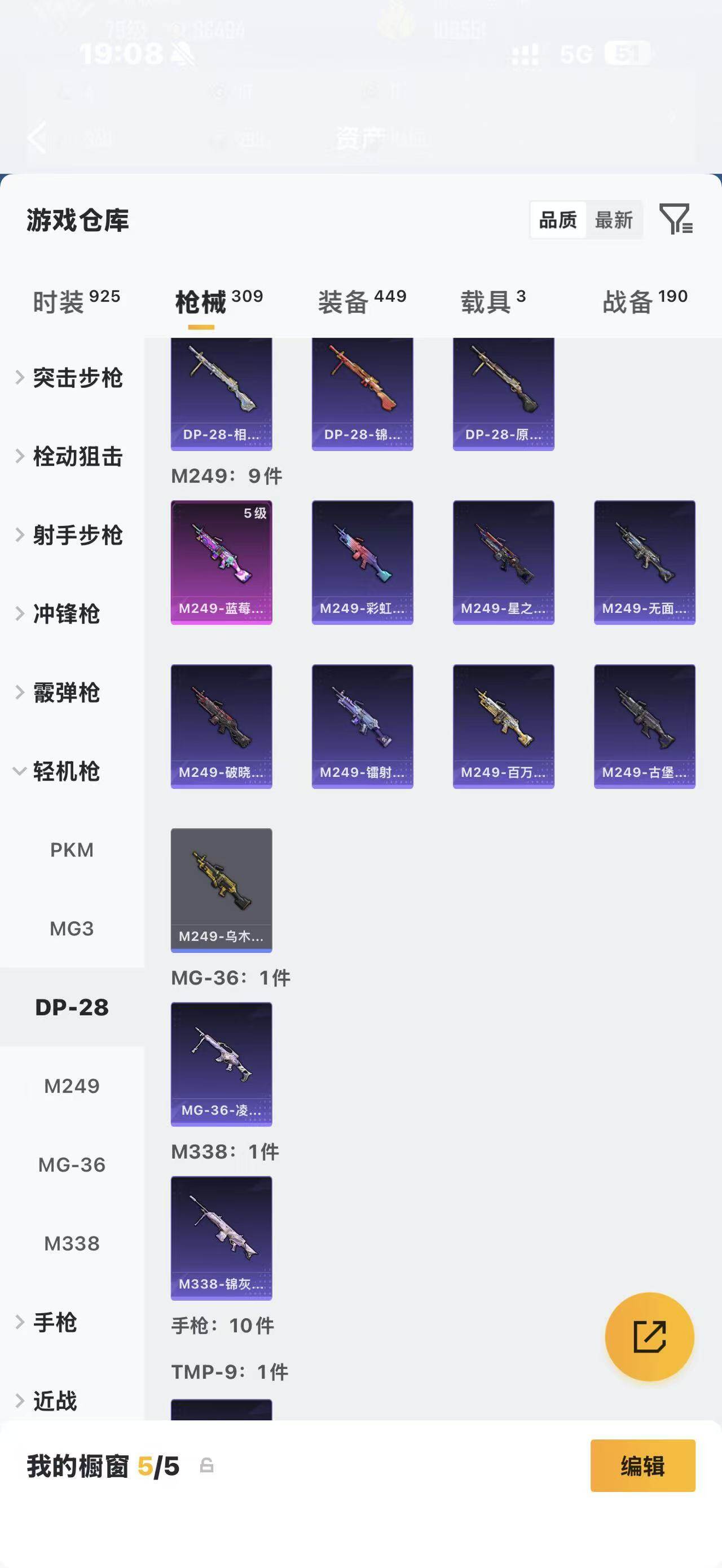Switch to the 装备 tab

[362, 302]
